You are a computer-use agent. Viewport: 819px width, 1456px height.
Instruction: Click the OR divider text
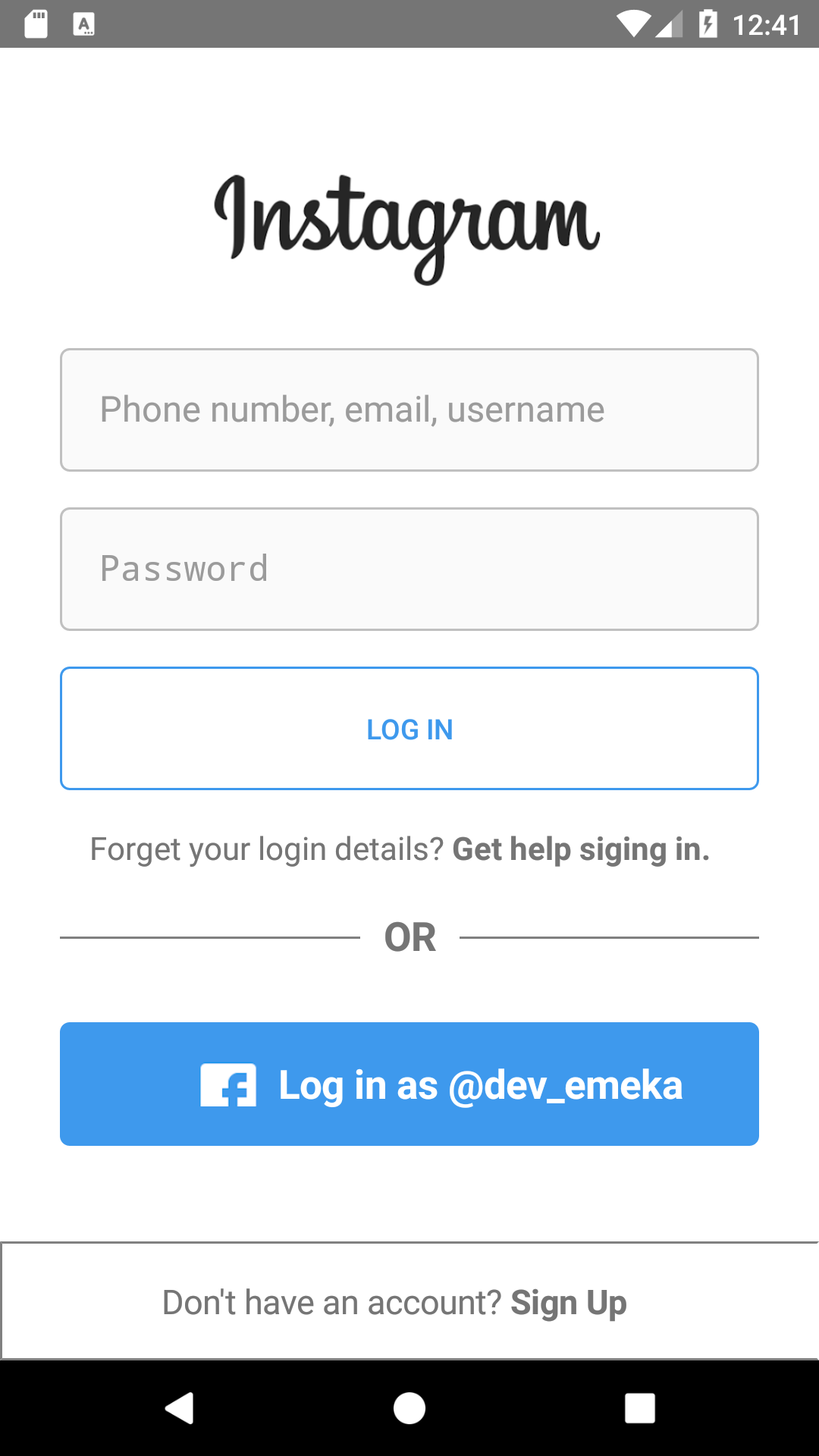(409, 937)
